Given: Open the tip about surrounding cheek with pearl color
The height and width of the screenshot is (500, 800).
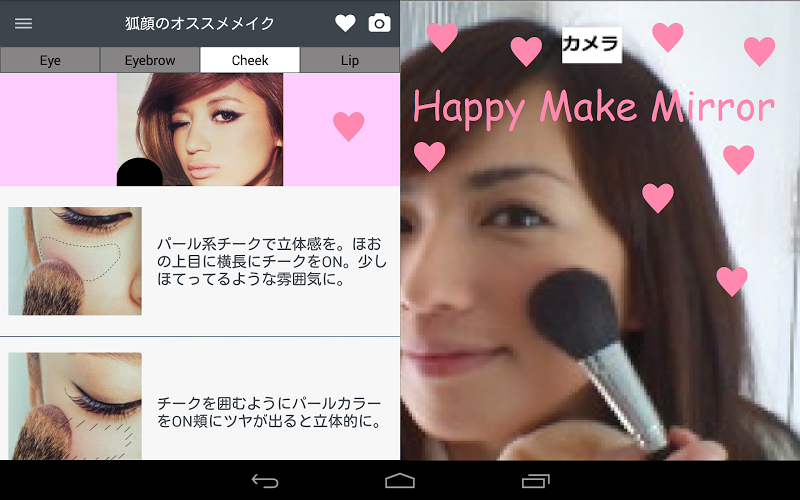Looking at the screenshot, I should click(200, 405).
